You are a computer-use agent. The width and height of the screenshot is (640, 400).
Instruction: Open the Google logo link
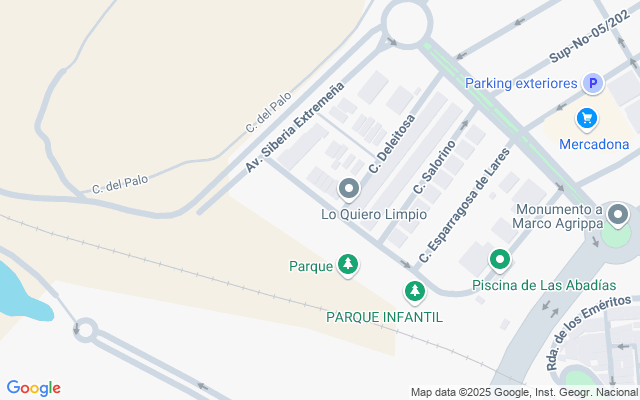click(33, 388)
